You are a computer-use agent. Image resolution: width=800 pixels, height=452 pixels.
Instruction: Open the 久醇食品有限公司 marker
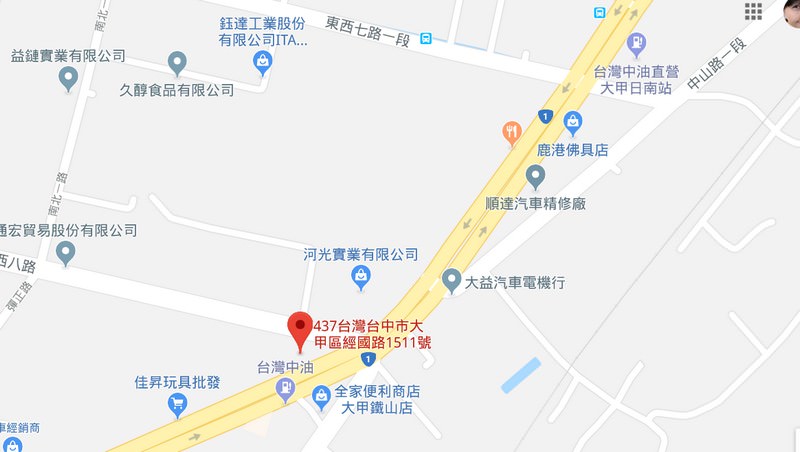coord(177,63)
